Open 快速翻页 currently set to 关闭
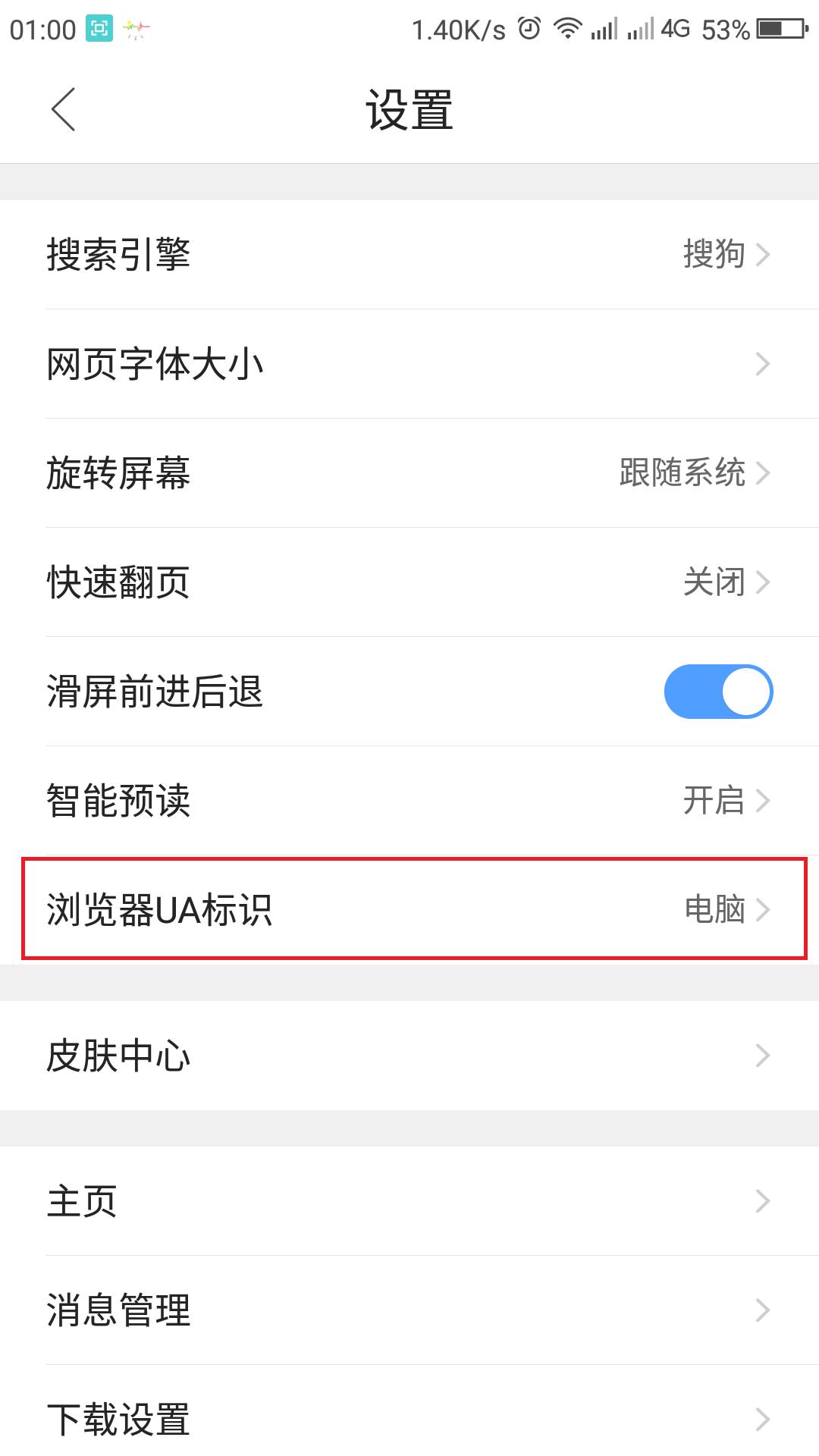Image resolution: width=819 pixels, height=1456 pixels. click(x=409, y=581)
